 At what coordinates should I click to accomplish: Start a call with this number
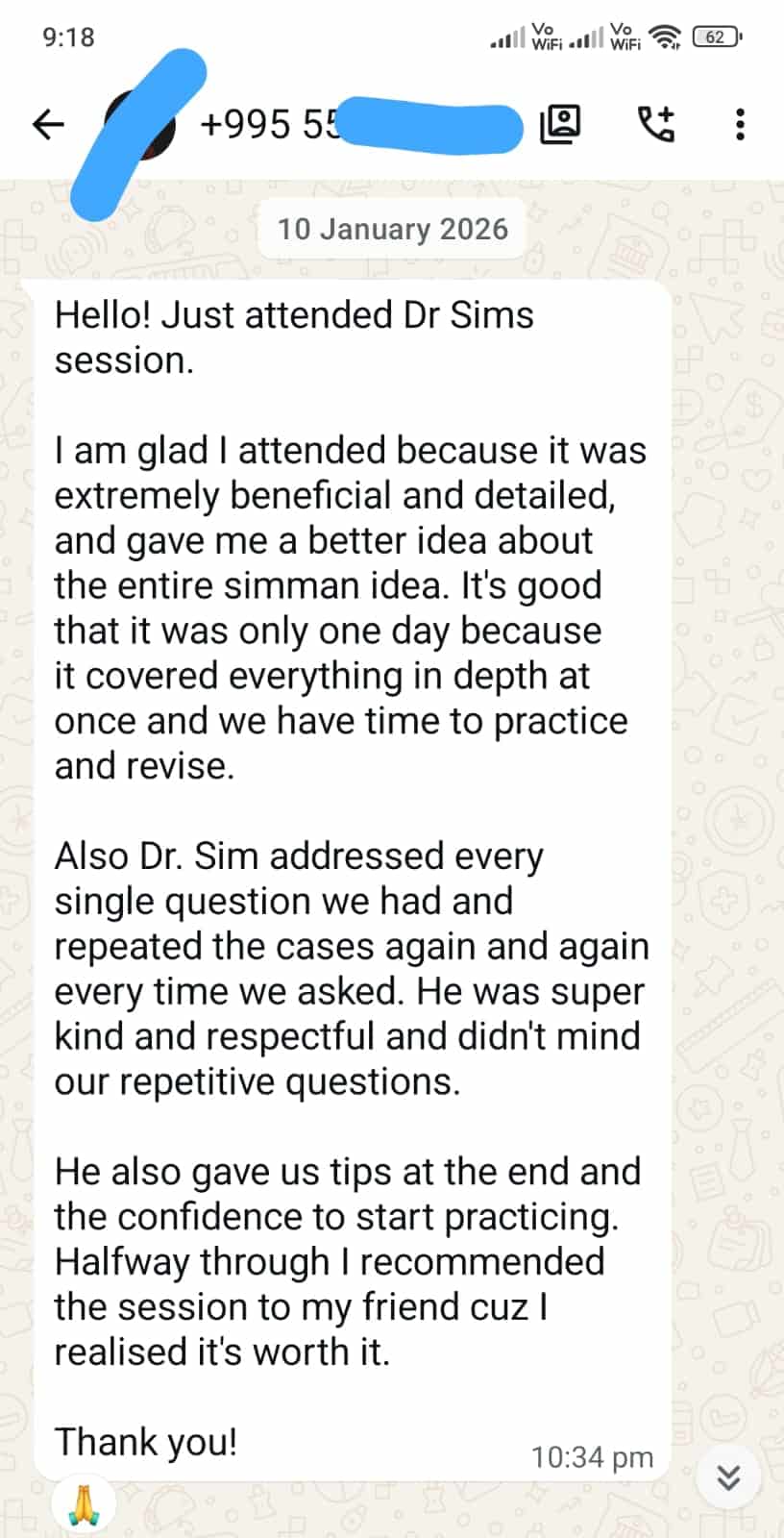pos(656,124)
